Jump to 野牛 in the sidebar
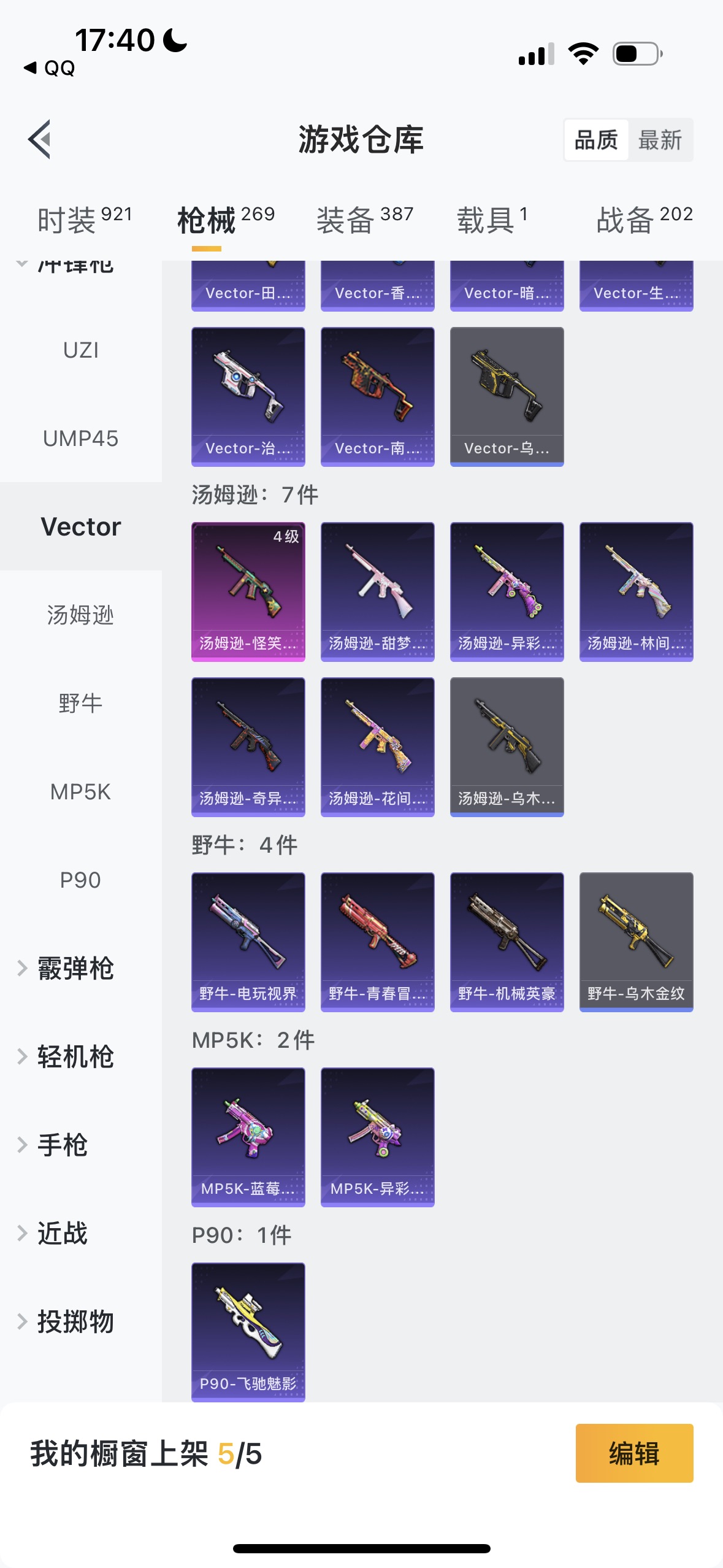The height and width of the screenshot is (1568, 723). point(80,704)
